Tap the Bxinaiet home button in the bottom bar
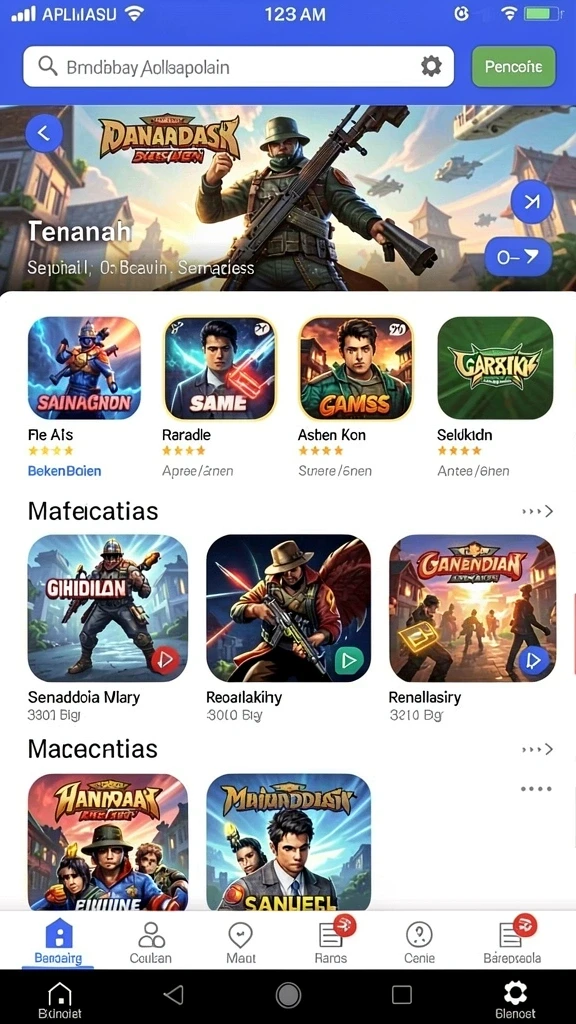576x1024 pixels. click(x=59, y=1000)
